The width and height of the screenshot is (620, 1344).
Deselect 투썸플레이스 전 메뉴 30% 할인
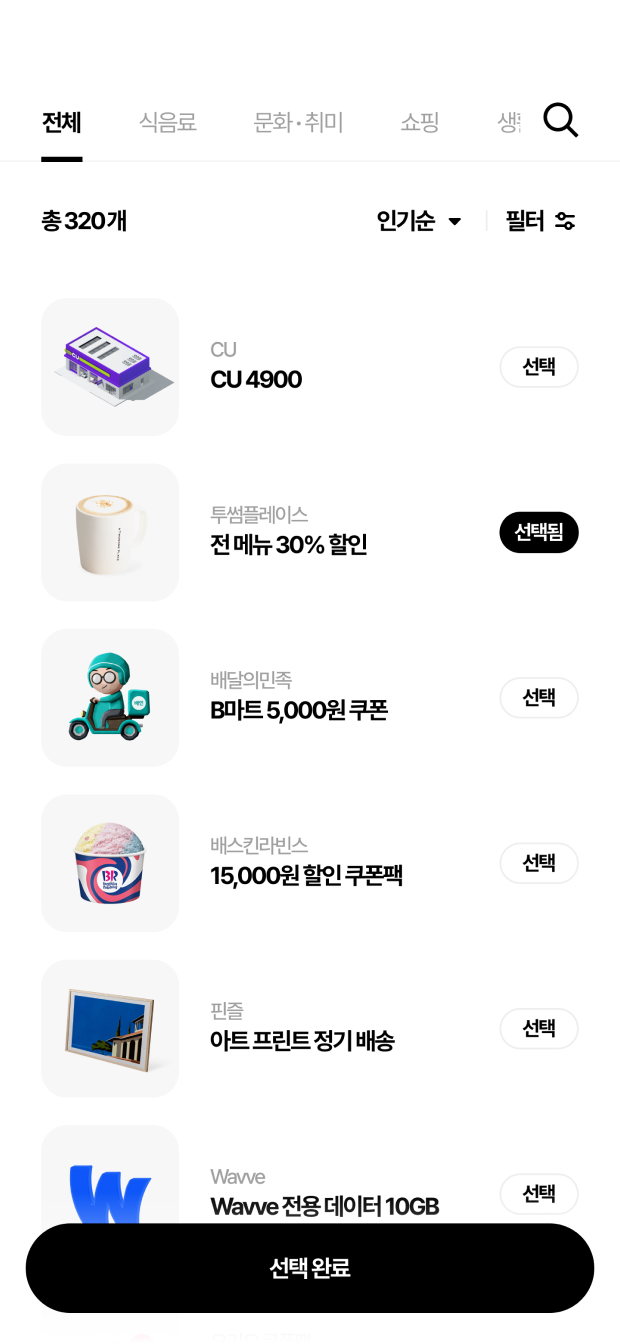[x=538, y=532]
